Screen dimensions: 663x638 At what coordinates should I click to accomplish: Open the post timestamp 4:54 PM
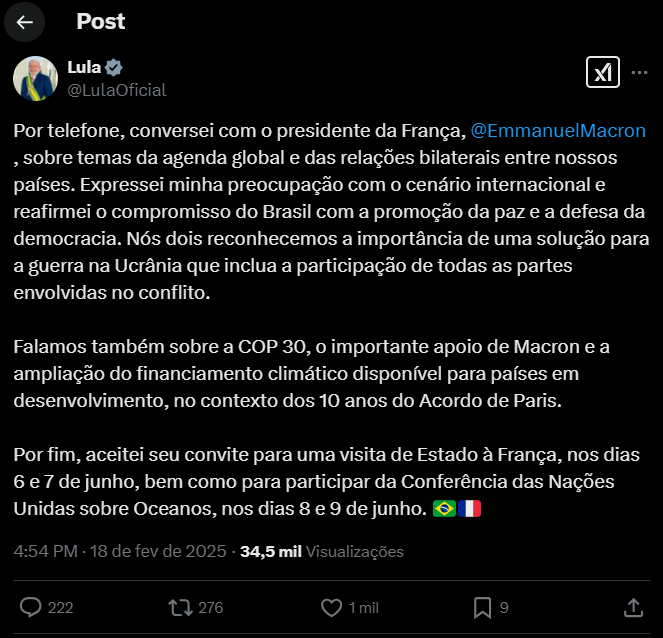click(46, 551)
